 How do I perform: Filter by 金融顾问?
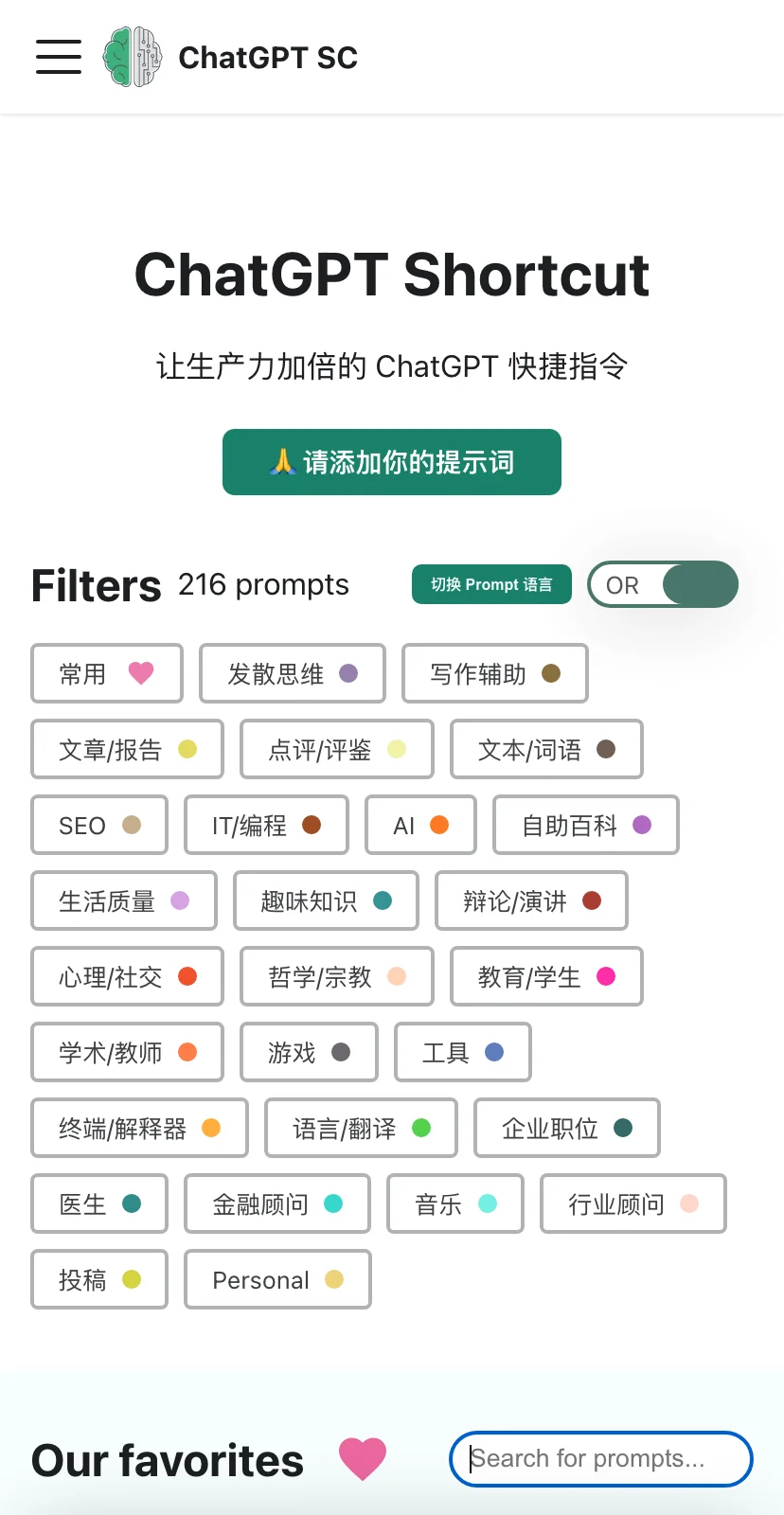pyautogui.click(x=277, y=1203)
